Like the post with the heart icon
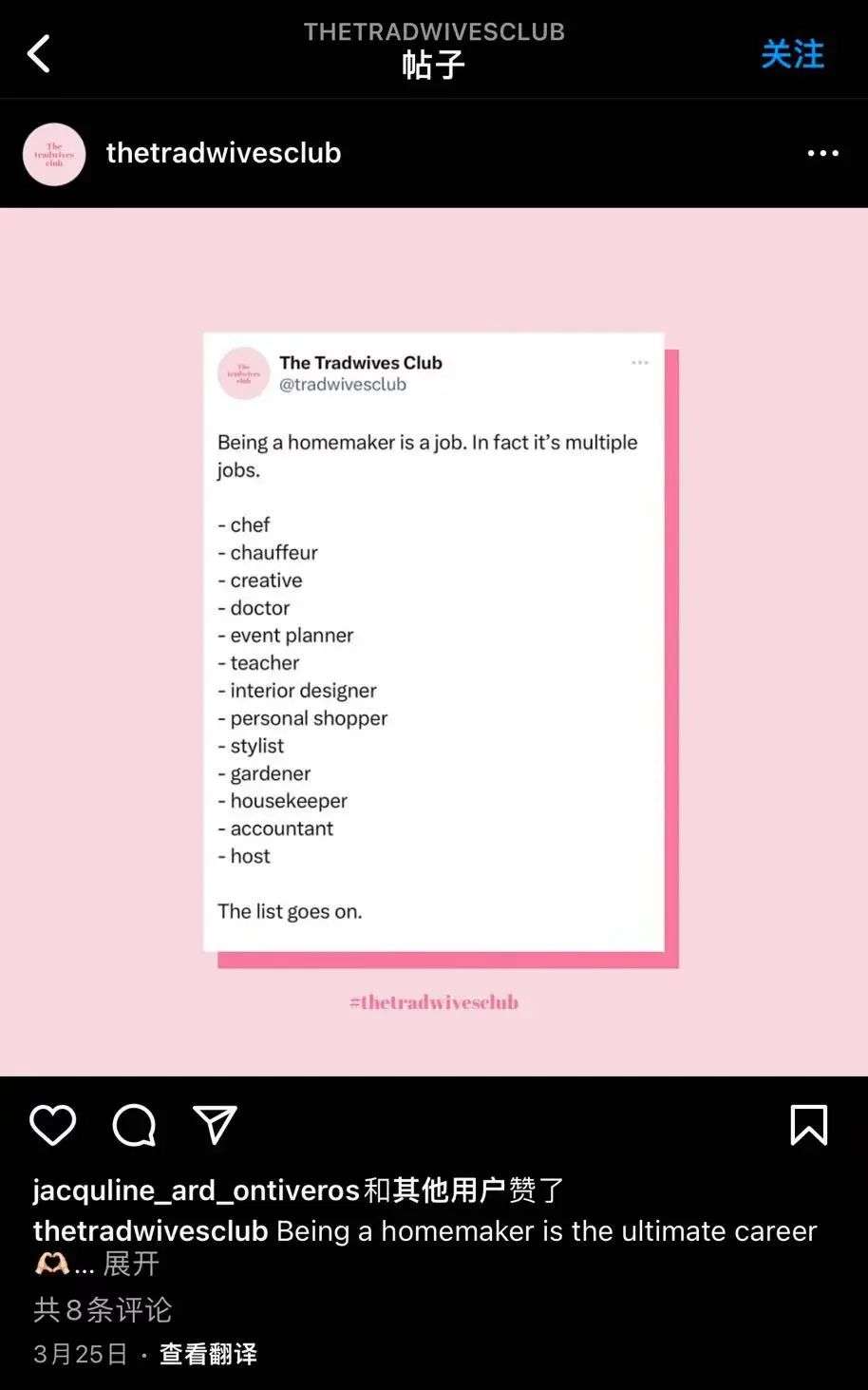 (53, 1126)
